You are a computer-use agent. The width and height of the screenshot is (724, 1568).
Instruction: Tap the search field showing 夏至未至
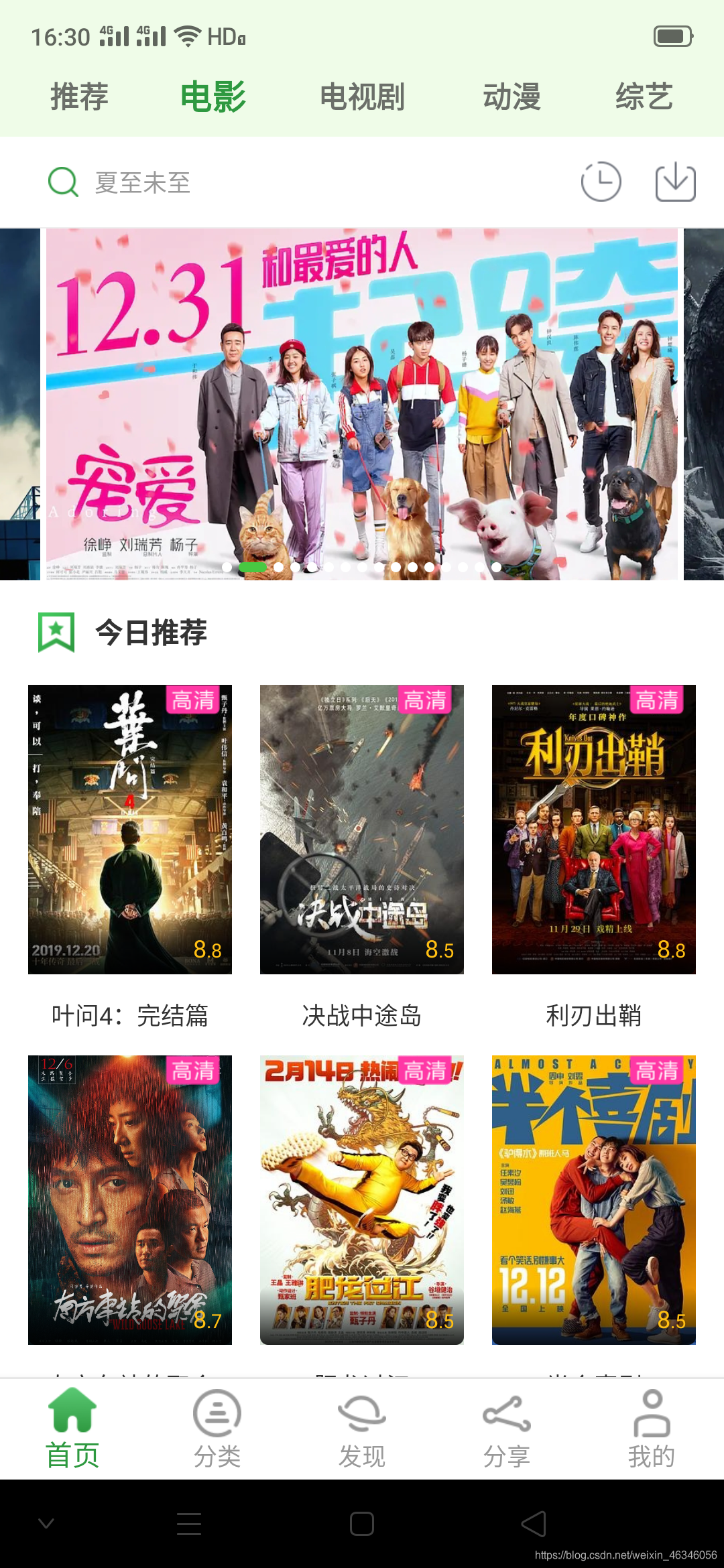point(268,182)
